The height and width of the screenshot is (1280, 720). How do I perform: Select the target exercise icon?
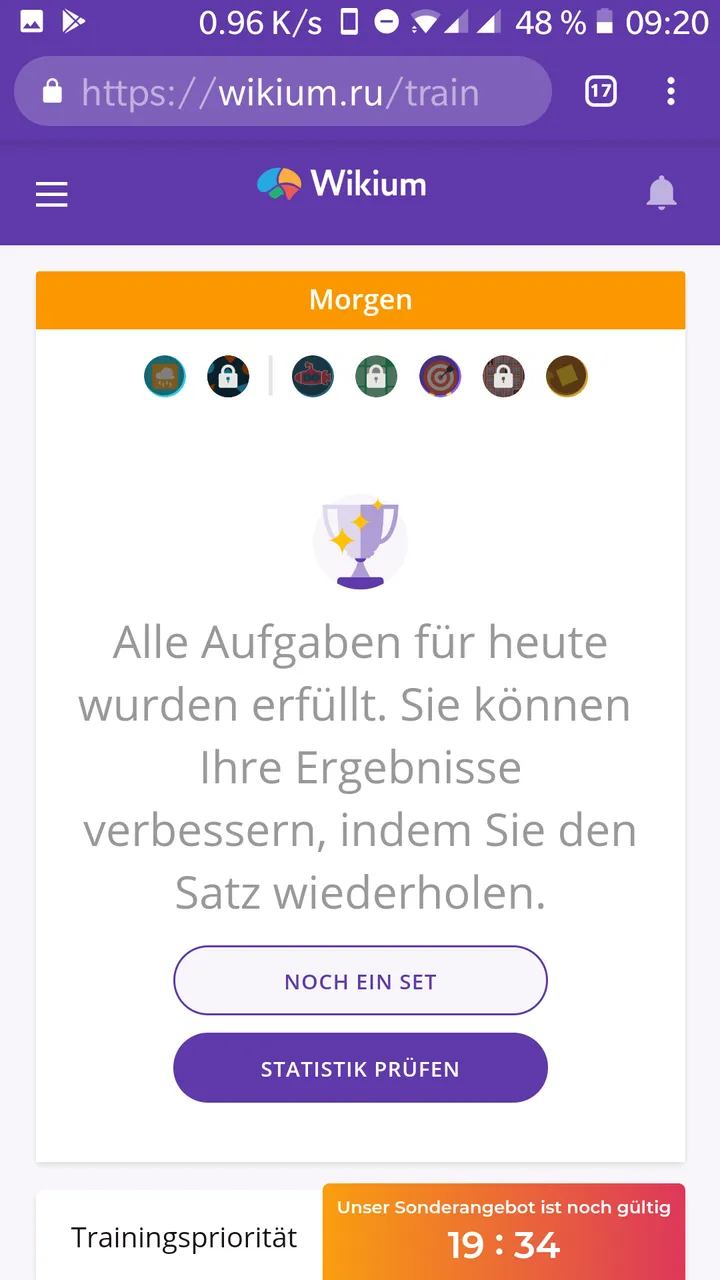click(440, 377)
